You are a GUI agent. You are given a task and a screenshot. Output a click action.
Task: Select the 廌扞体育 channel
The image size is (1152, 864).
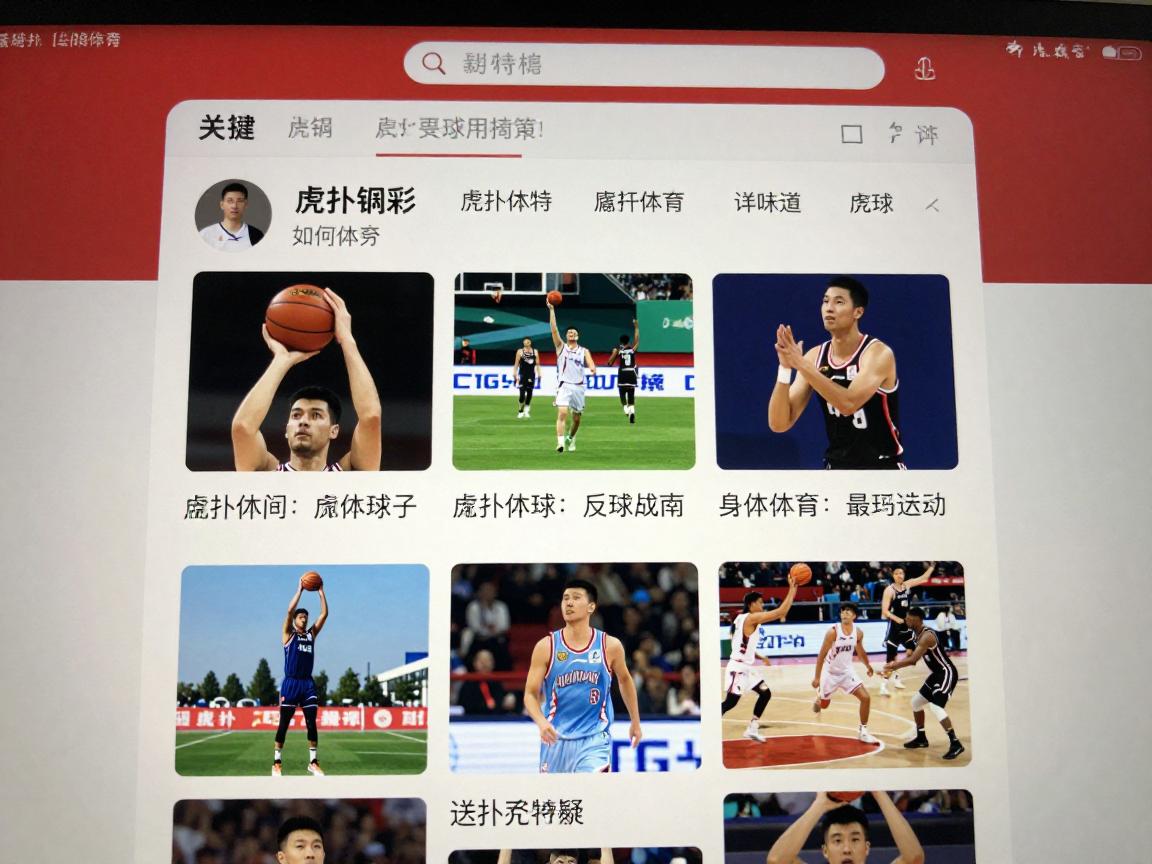(x=639, y=202)
